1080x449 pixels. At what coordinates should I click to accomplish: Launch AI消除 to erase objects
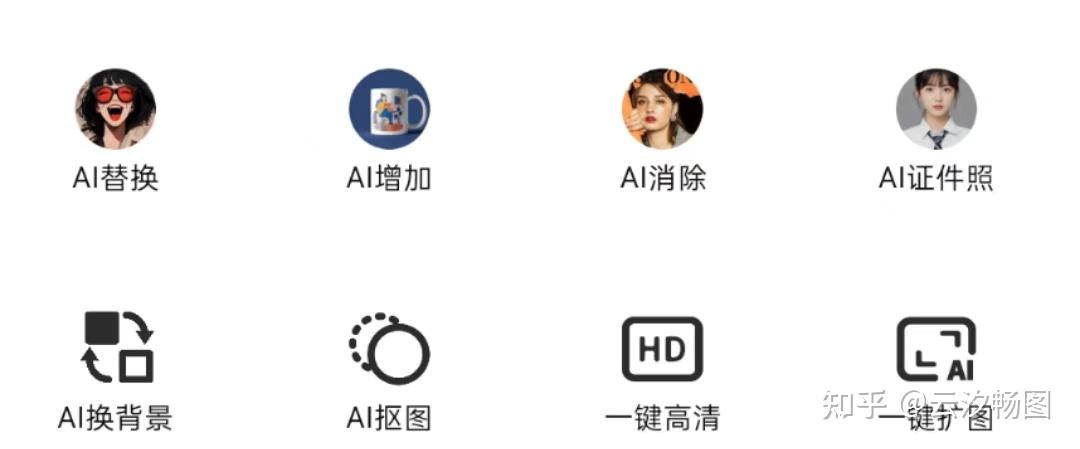point(662,110)
